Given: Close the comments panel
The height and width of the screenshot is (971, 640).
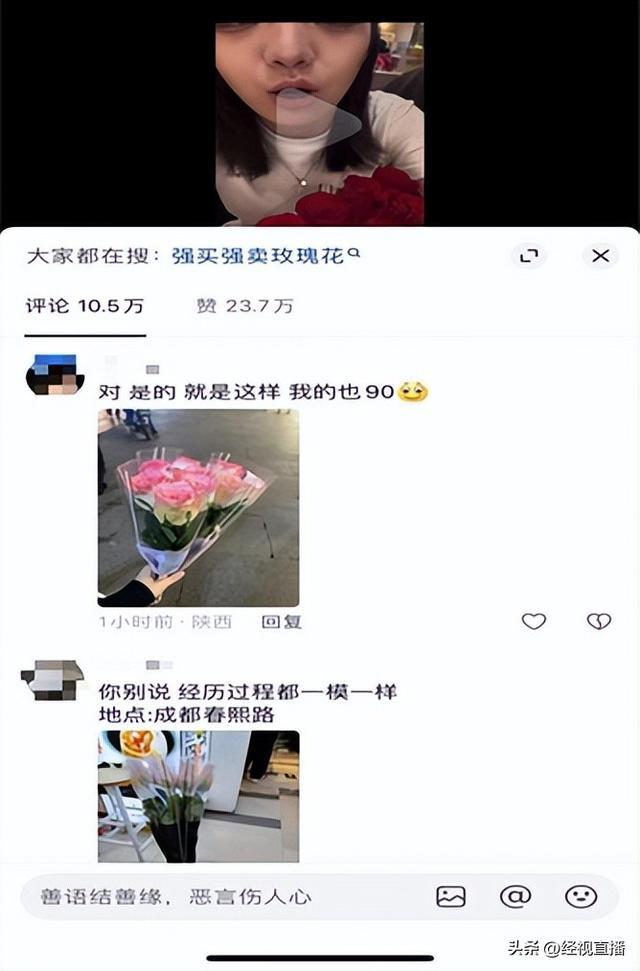Looking at the screenshot, I should click(x=600, y=256).
